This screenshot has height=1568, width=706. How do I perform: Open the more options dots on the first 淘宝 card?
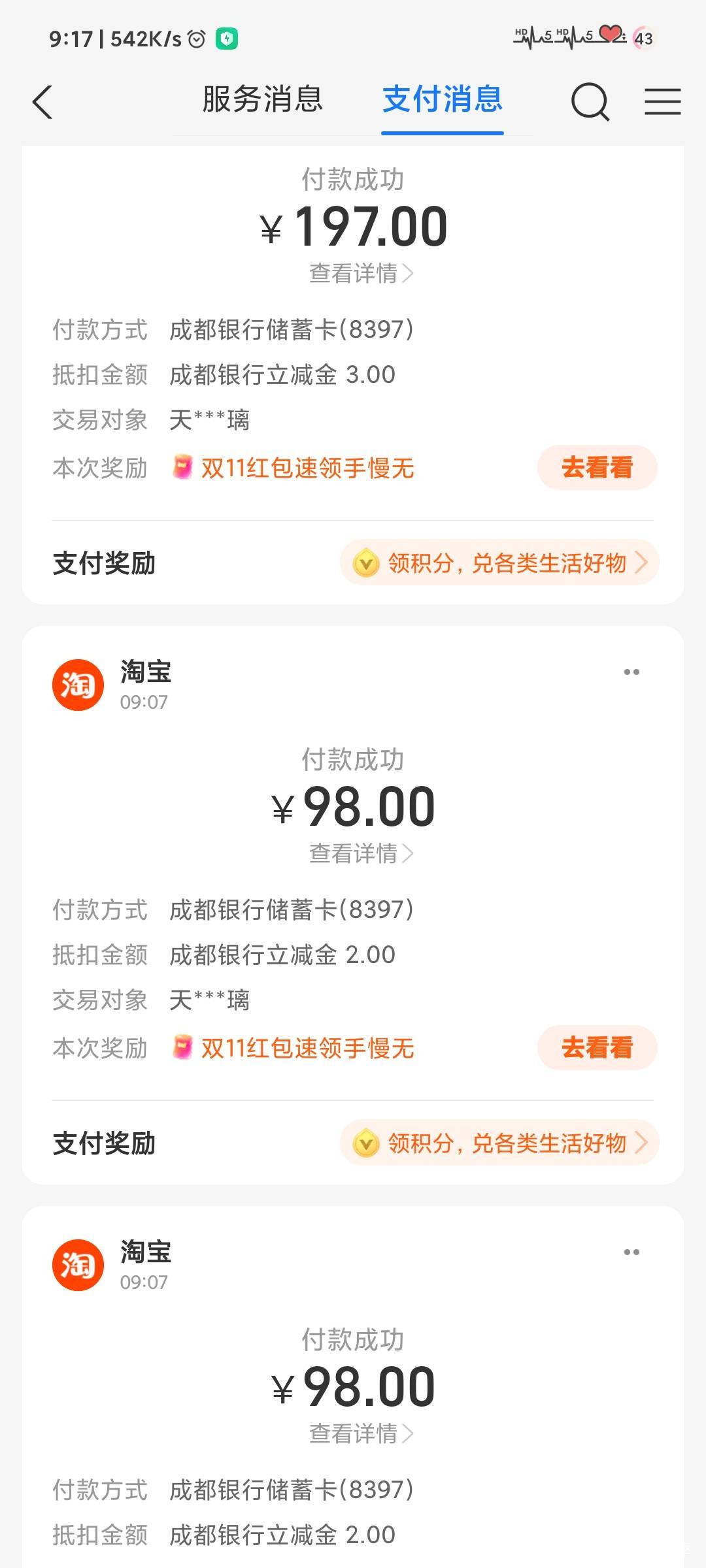point(631,672)
